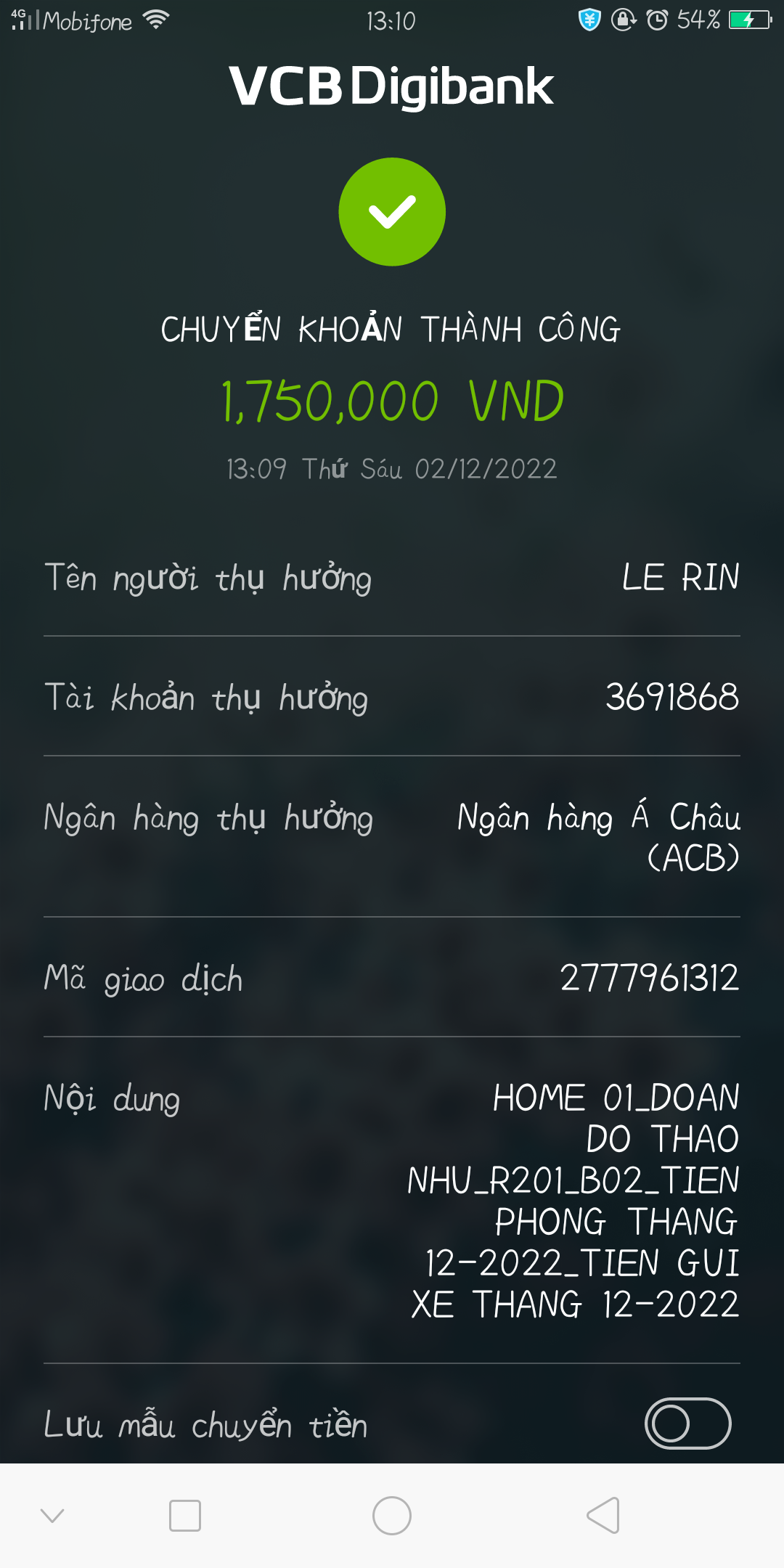This screenshot has width=784, height=1568.
Task: Hide the navigation bar with the down chevron
Action: coord(52,1516)
